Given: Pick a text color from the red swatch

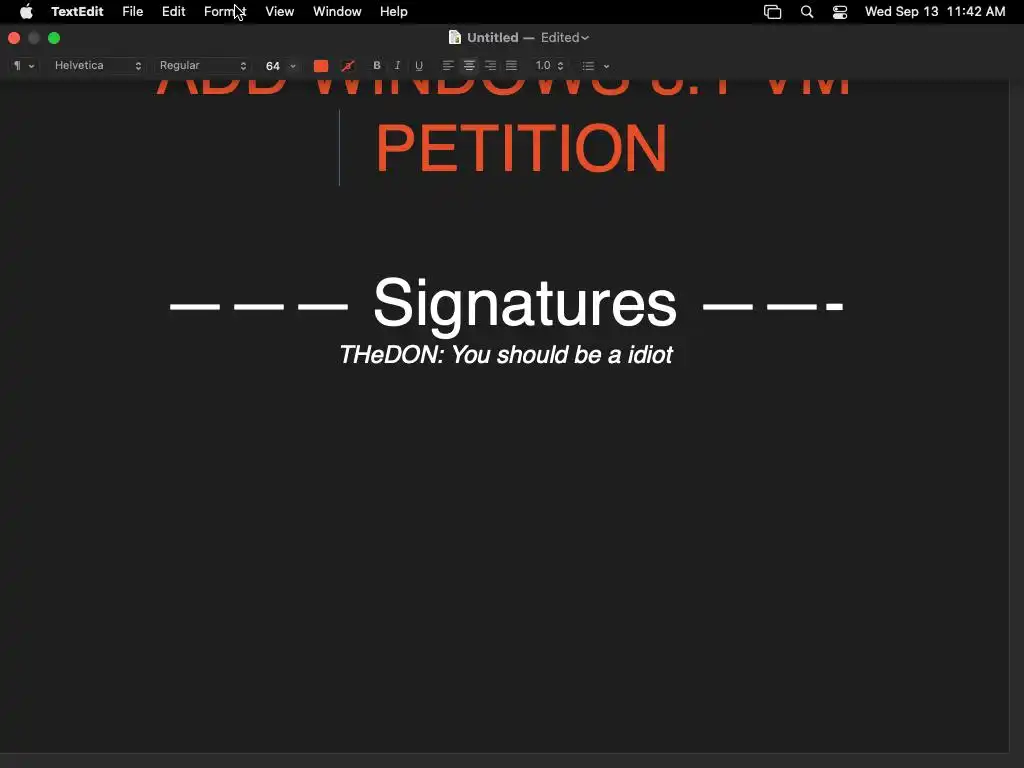Looking at the screenshot, I should [321, 66].
